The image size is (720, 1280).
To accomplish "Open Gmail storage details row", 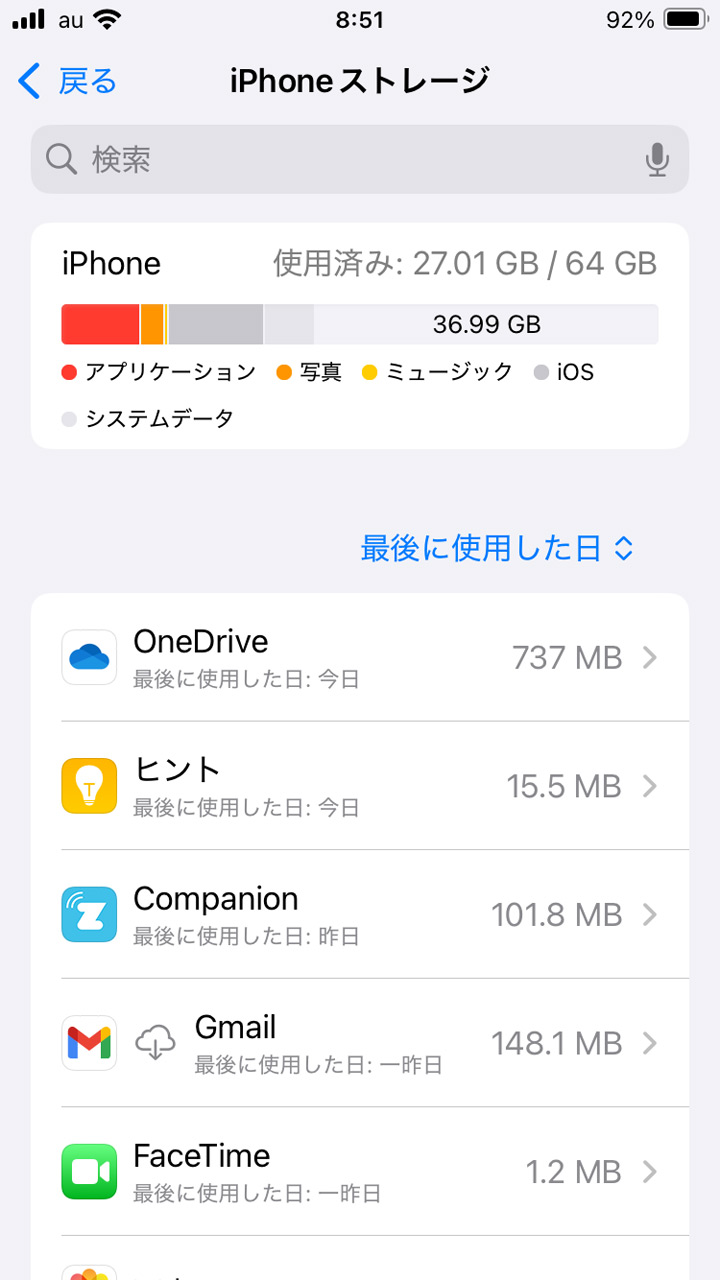I will tap(360, 1043).
